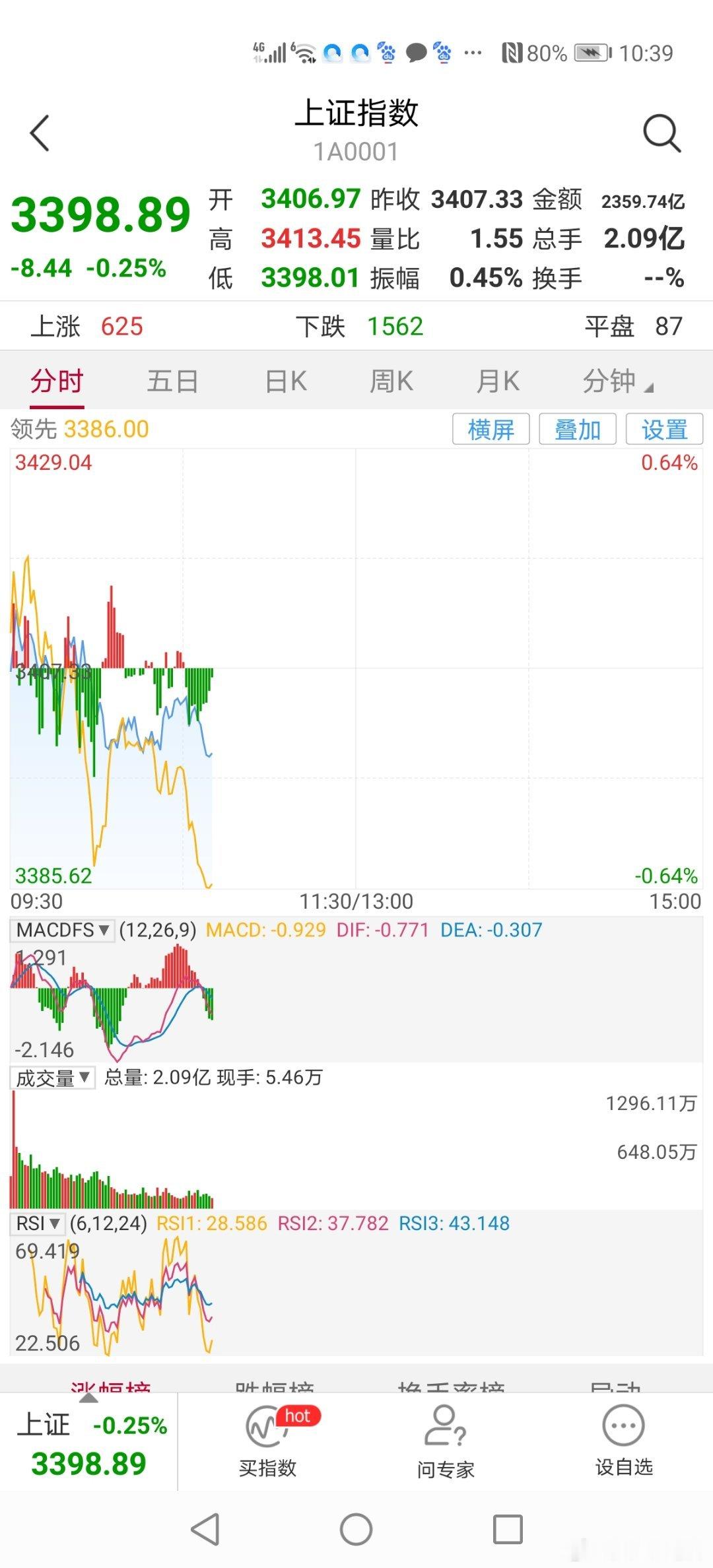The height and width of the screenshot is (1568, 713).
Task: Switch to the 日K chart tab
Action: 286,381
